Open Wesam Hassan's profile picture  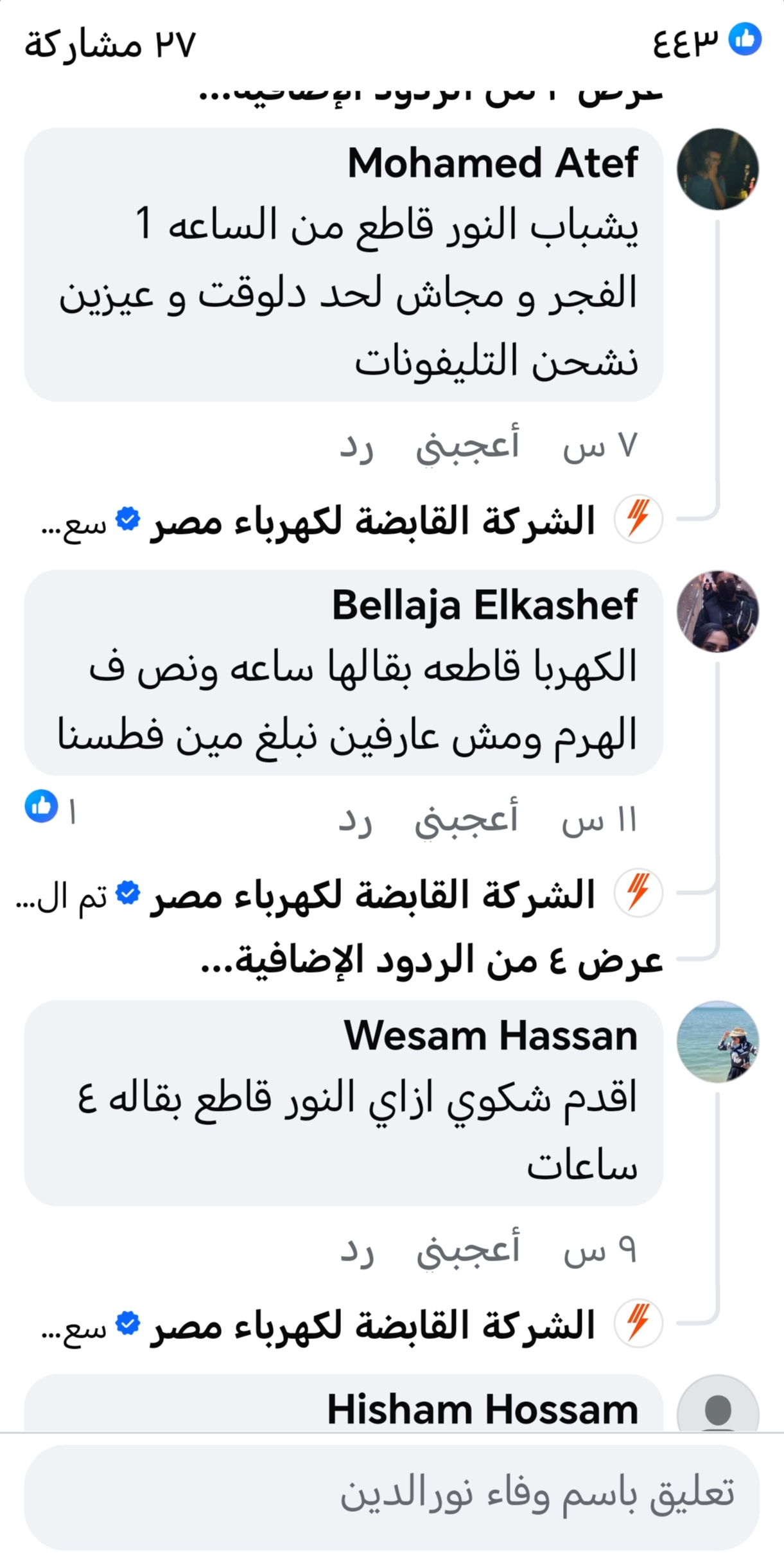click(x=717, y=1041)
